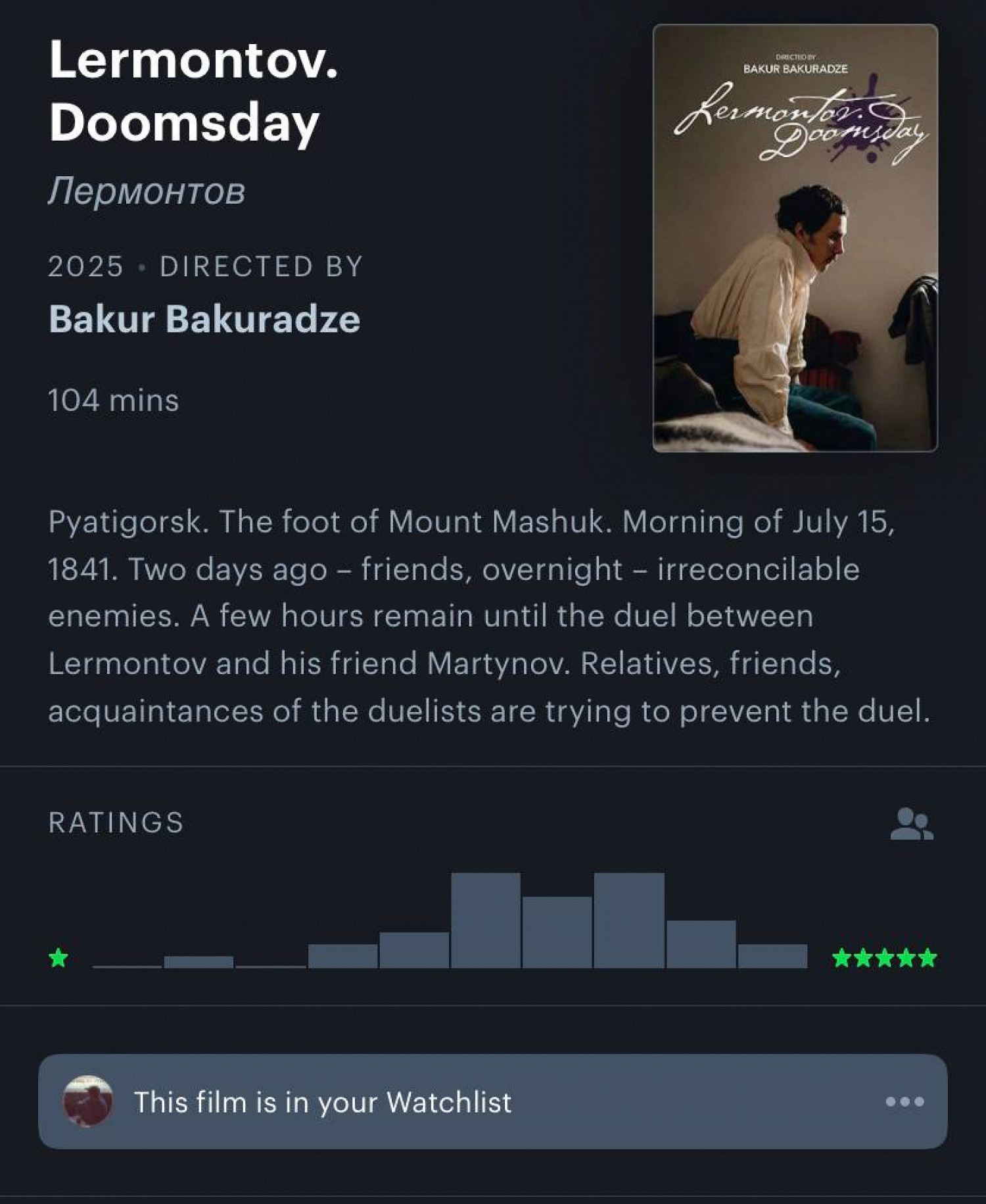Open the three-dot menu on the Watchlist banner

904,1102
